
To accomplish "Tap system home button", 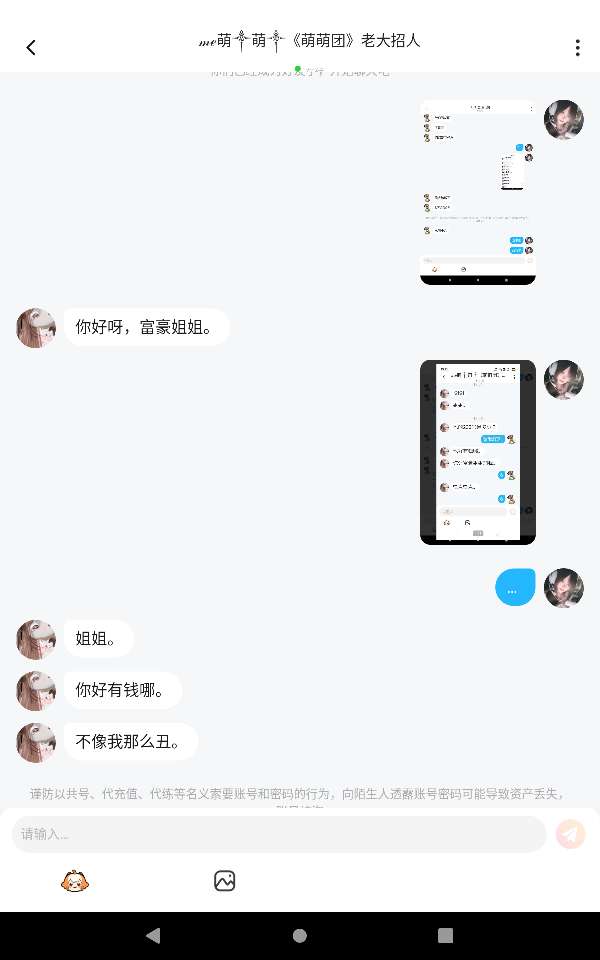I will (x=299, y=936).
